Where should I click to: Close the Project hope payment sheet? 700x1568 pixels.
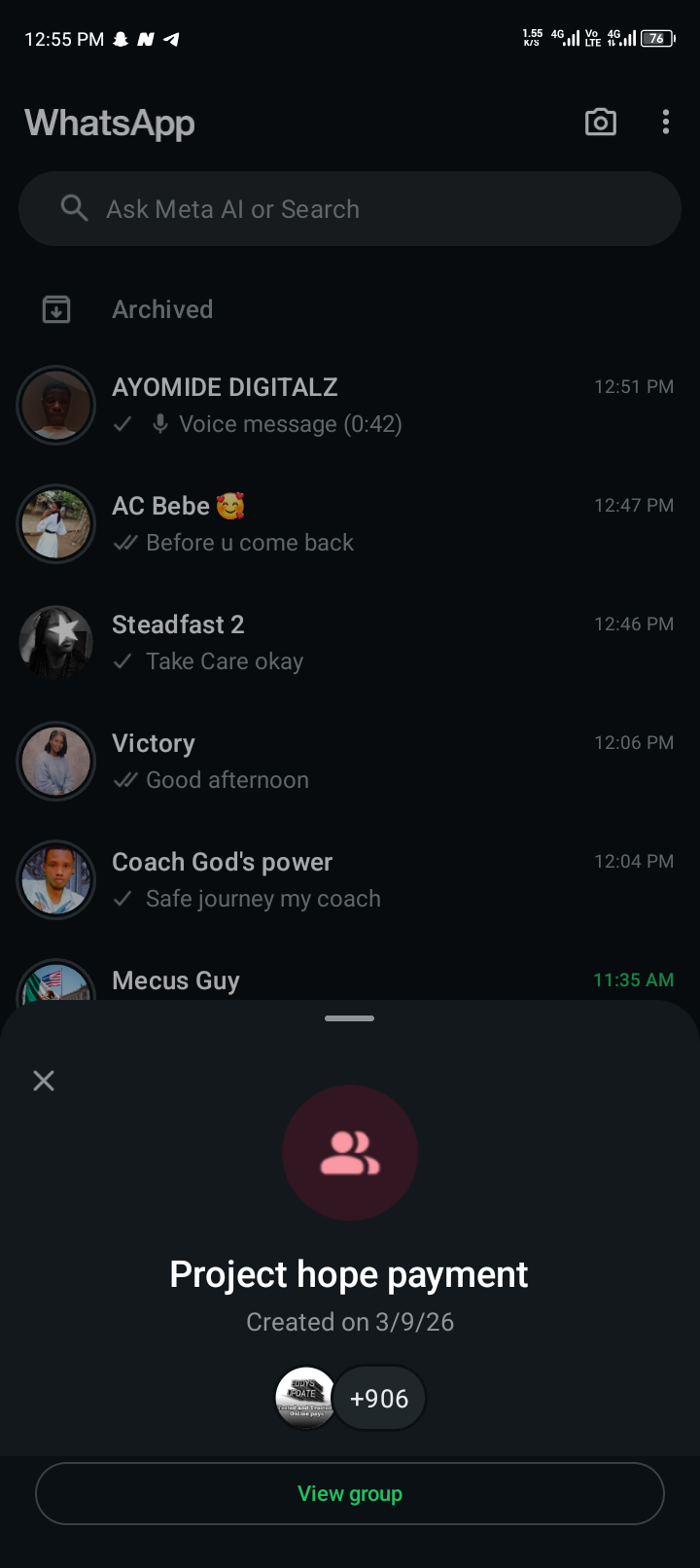click(44, 1081)
